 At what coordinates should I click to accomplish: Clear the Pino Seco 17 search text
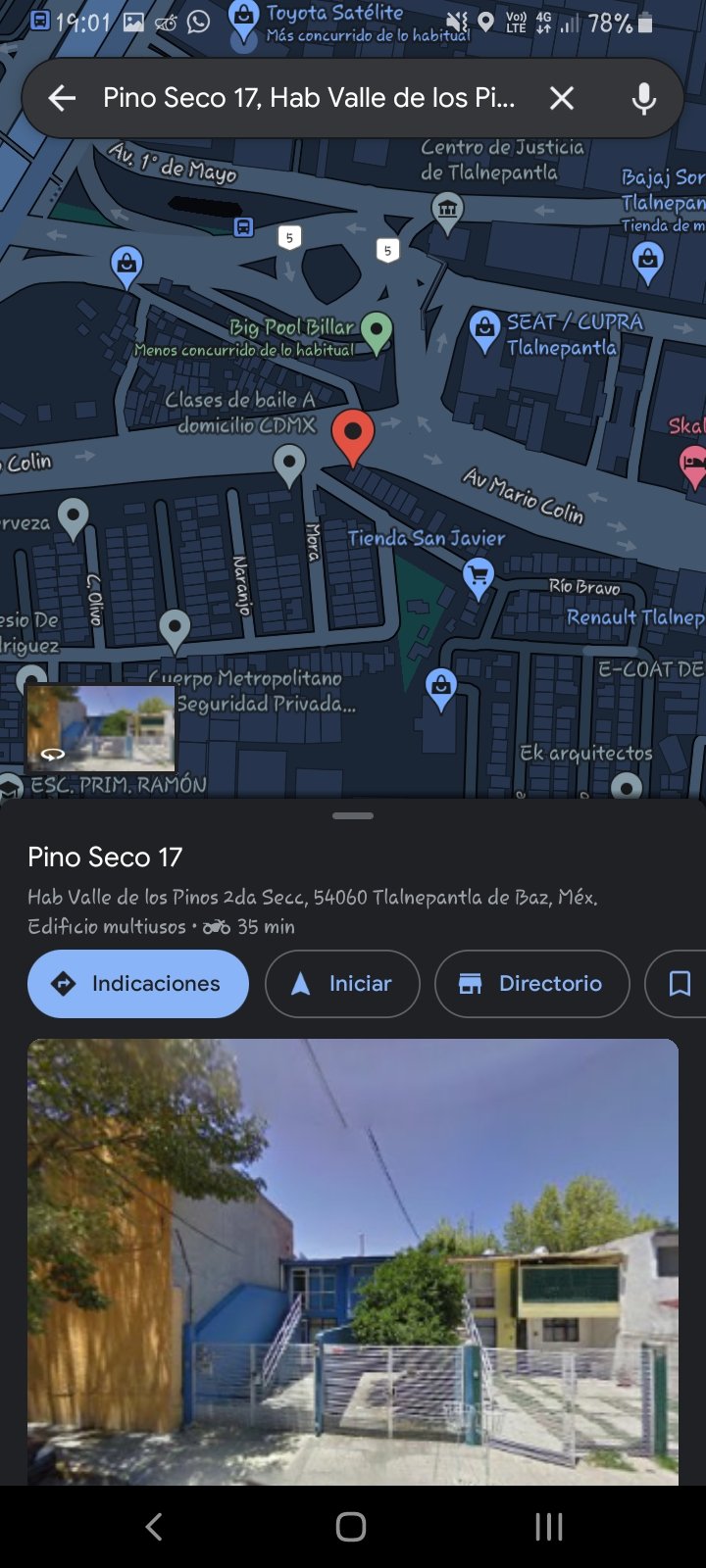562,98
